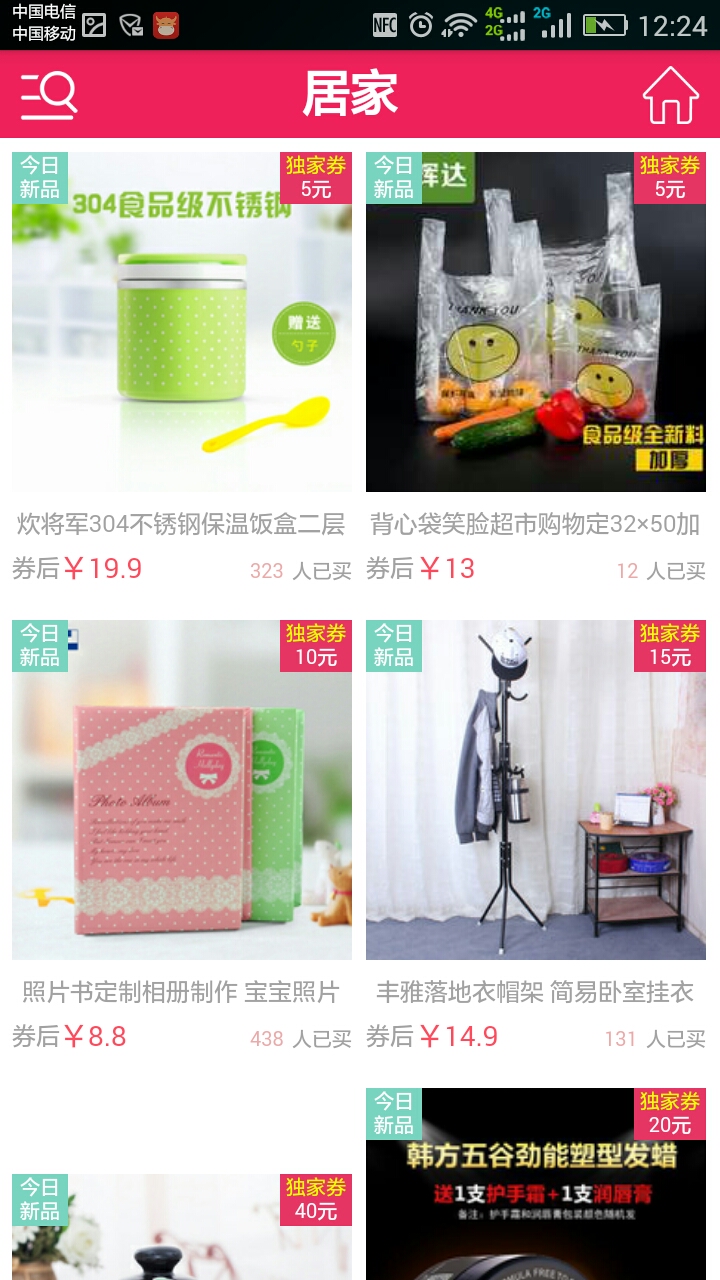The height and width of the screenshot is (1280, 720).
Task: Open the custom photo album book product
Action: pos(182,790)
